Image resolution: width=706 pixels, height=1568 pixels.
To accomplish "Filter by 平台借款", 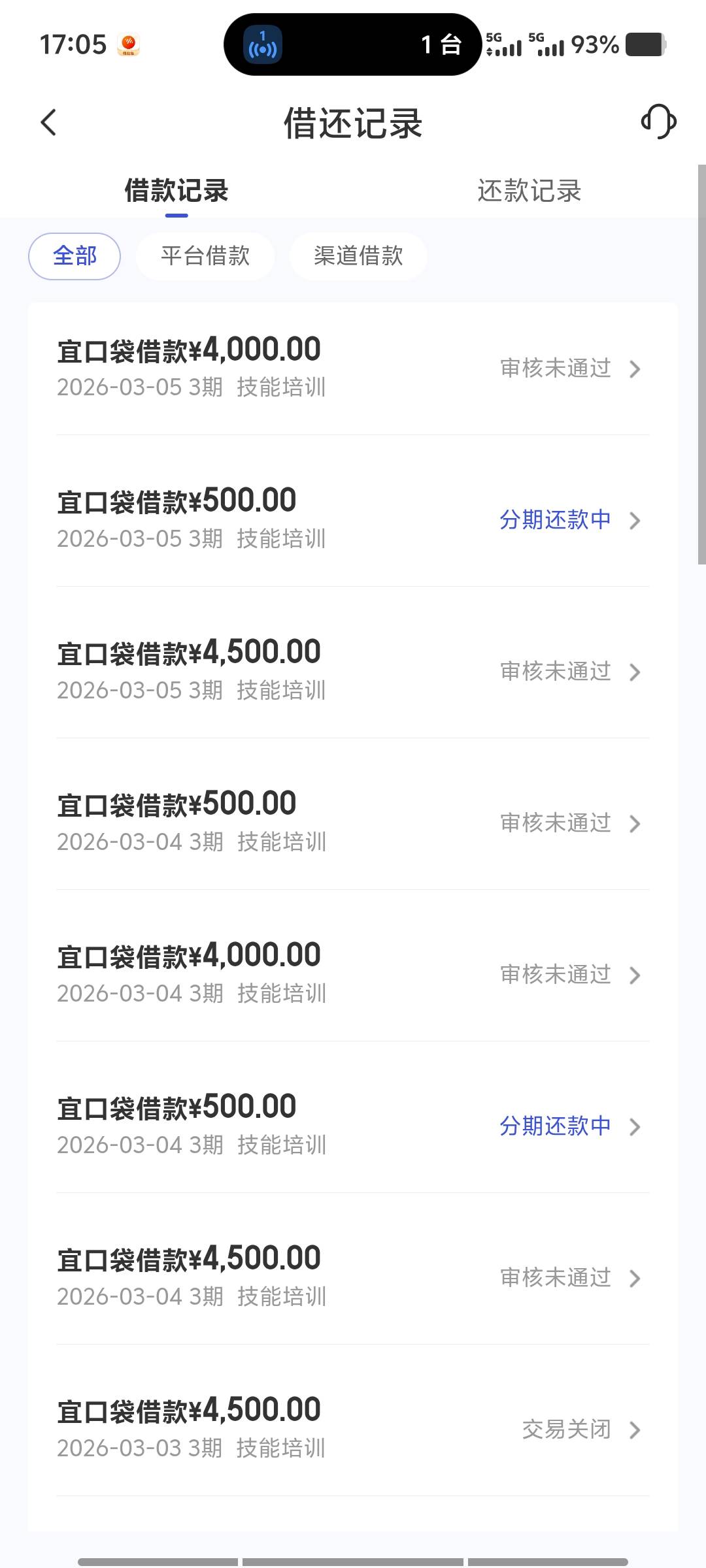I will tap(205, 256).
